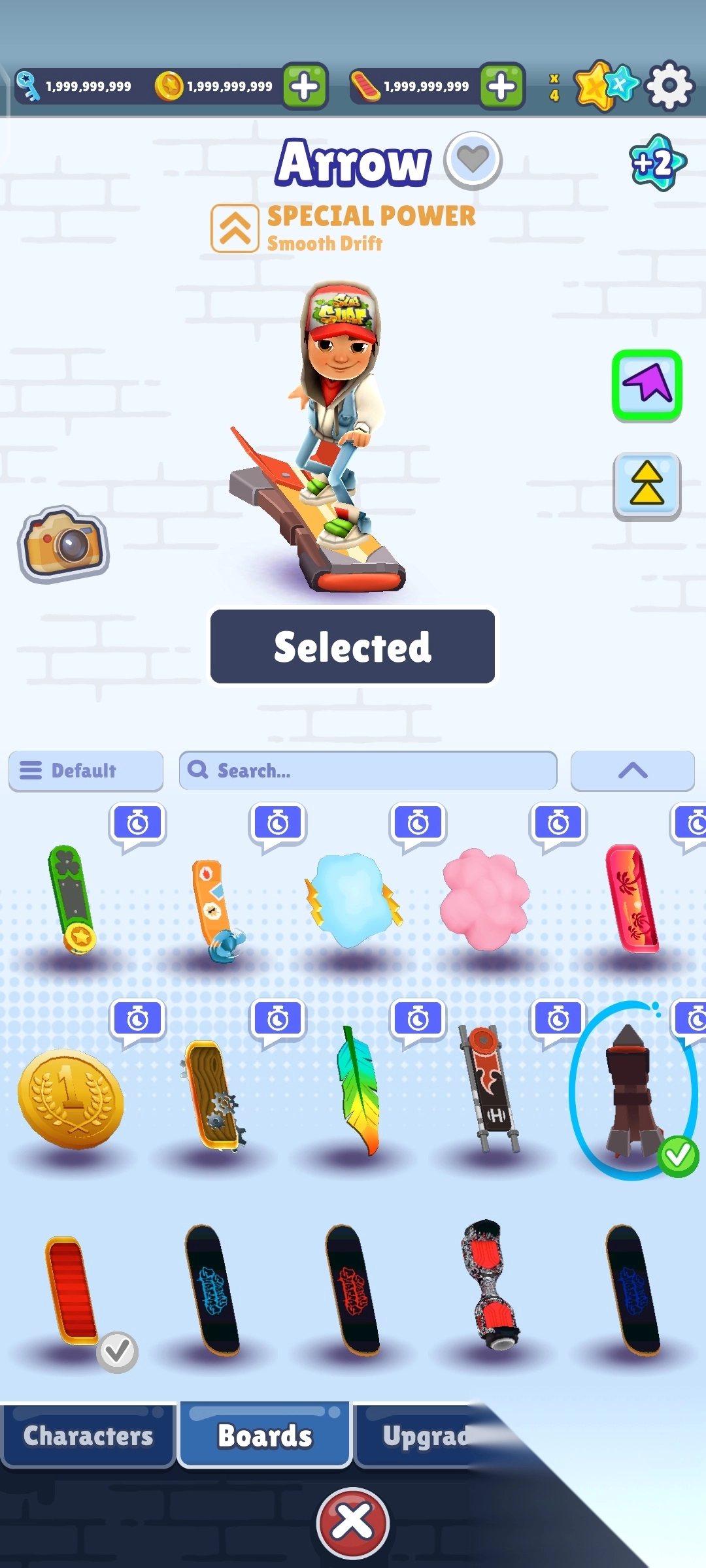Viewport: 706px width, 1568px height.
Task: Add more hoverboards with plus button
Action: 501,86
